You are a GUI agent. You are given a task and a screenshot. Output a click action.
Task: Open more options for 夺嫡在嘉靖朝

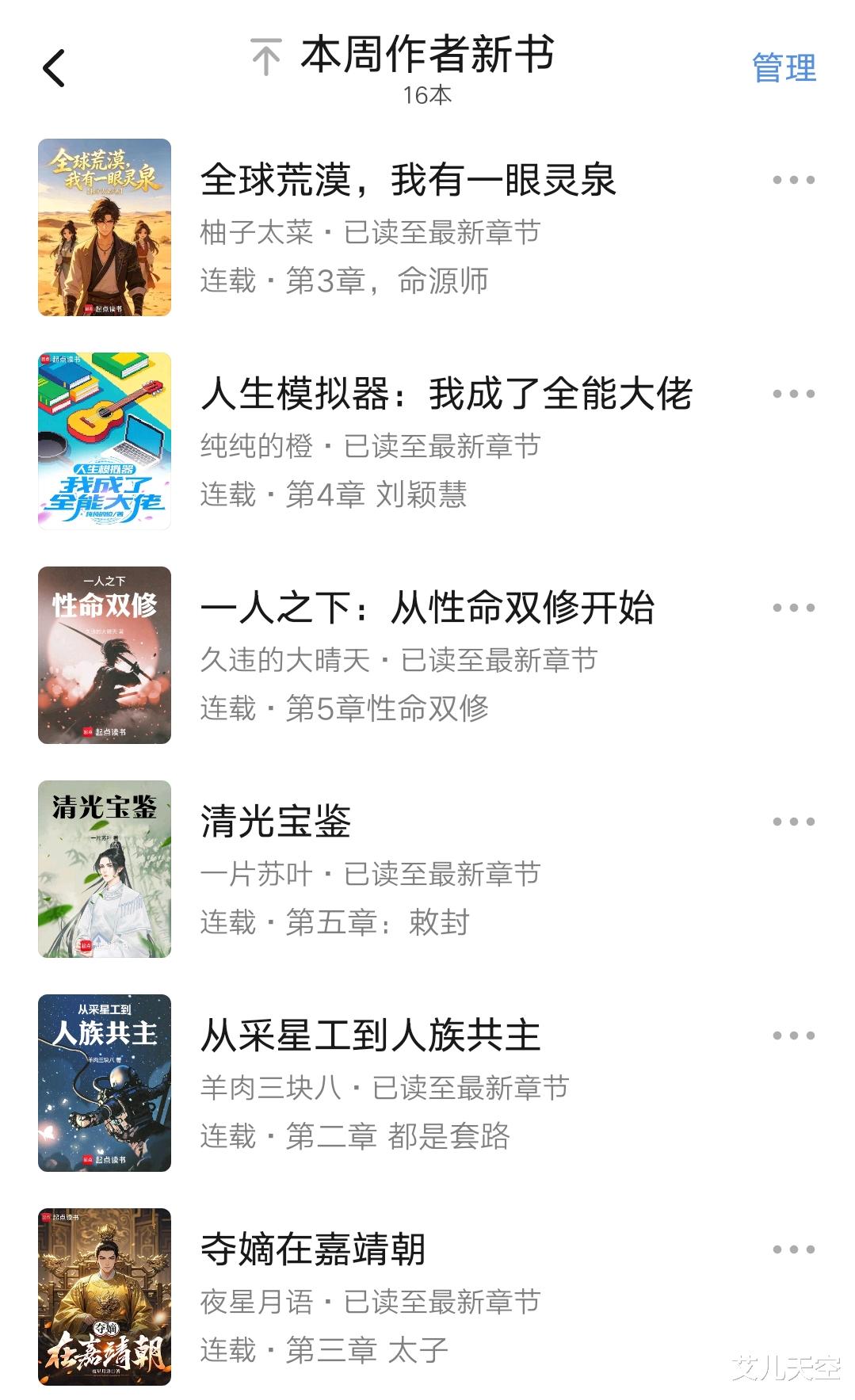point(793,1250)
